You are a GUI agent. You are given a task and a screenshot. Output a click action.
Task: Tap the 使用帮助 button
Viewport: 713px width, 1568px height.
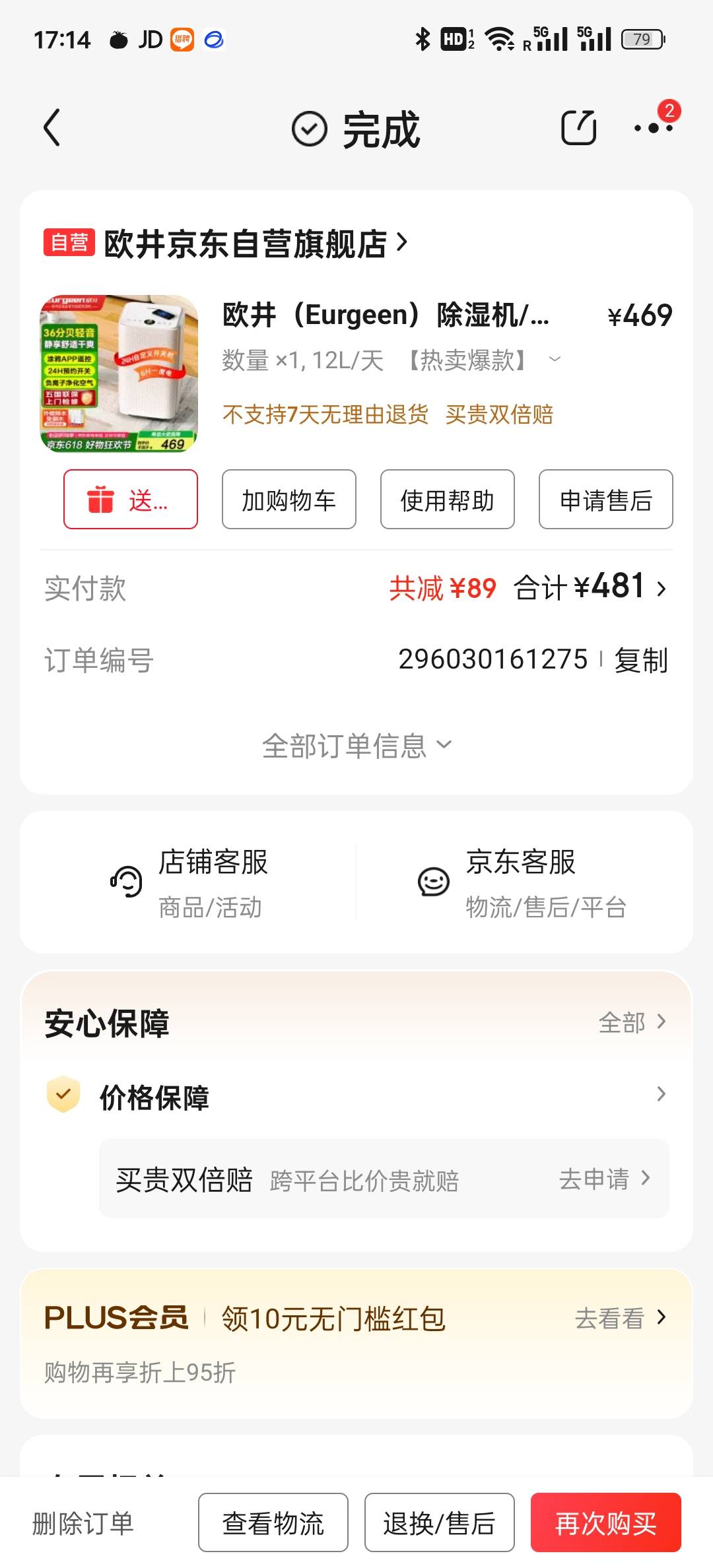click(447, 500)
